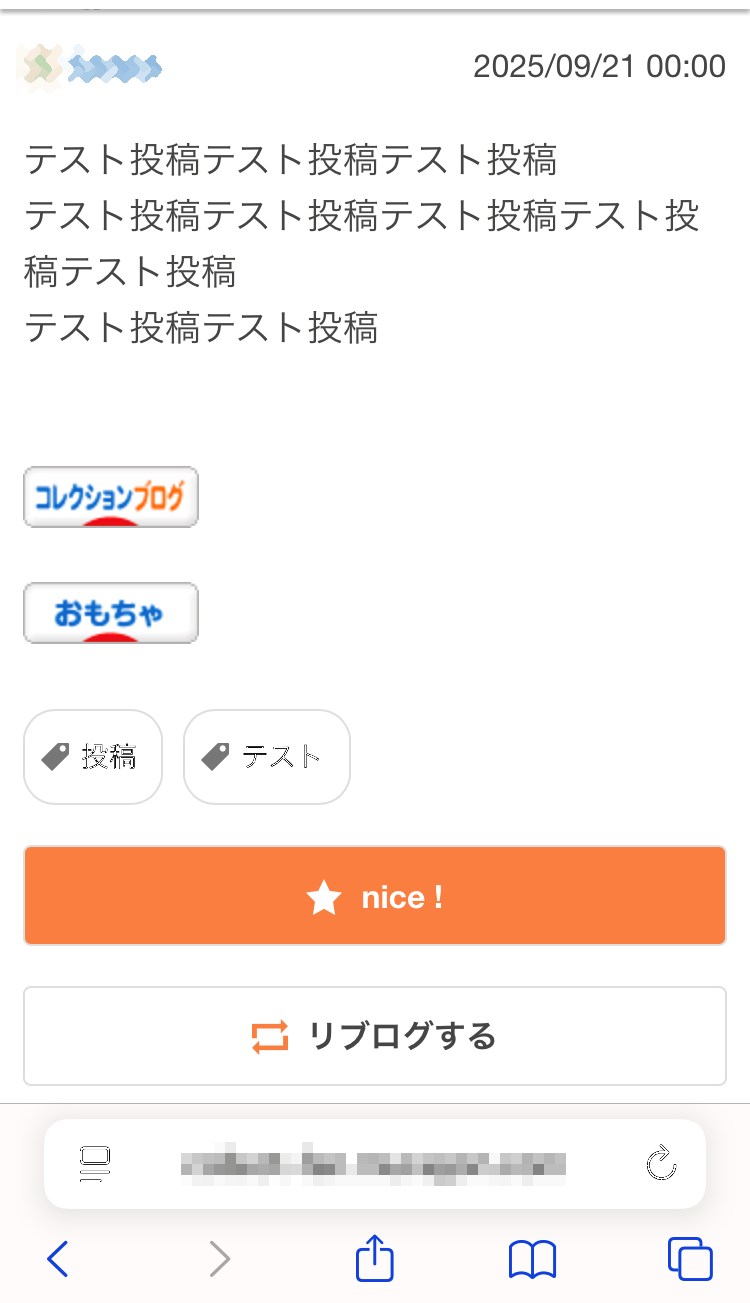Open the Share sheet icon
The image size is (750, 1303).
pos(374,1259)
